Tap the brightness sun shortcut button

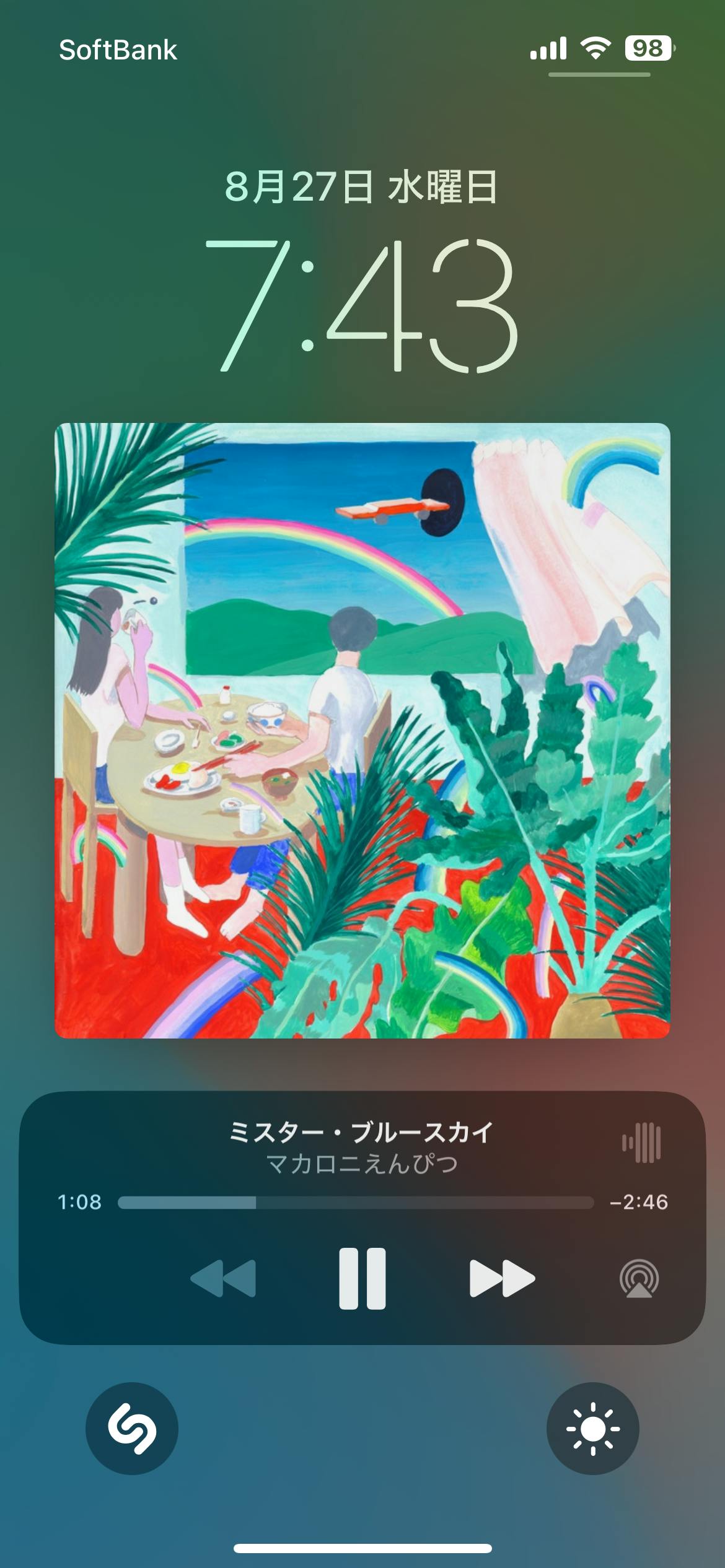pyautogui.click(x=592, y=1429)
